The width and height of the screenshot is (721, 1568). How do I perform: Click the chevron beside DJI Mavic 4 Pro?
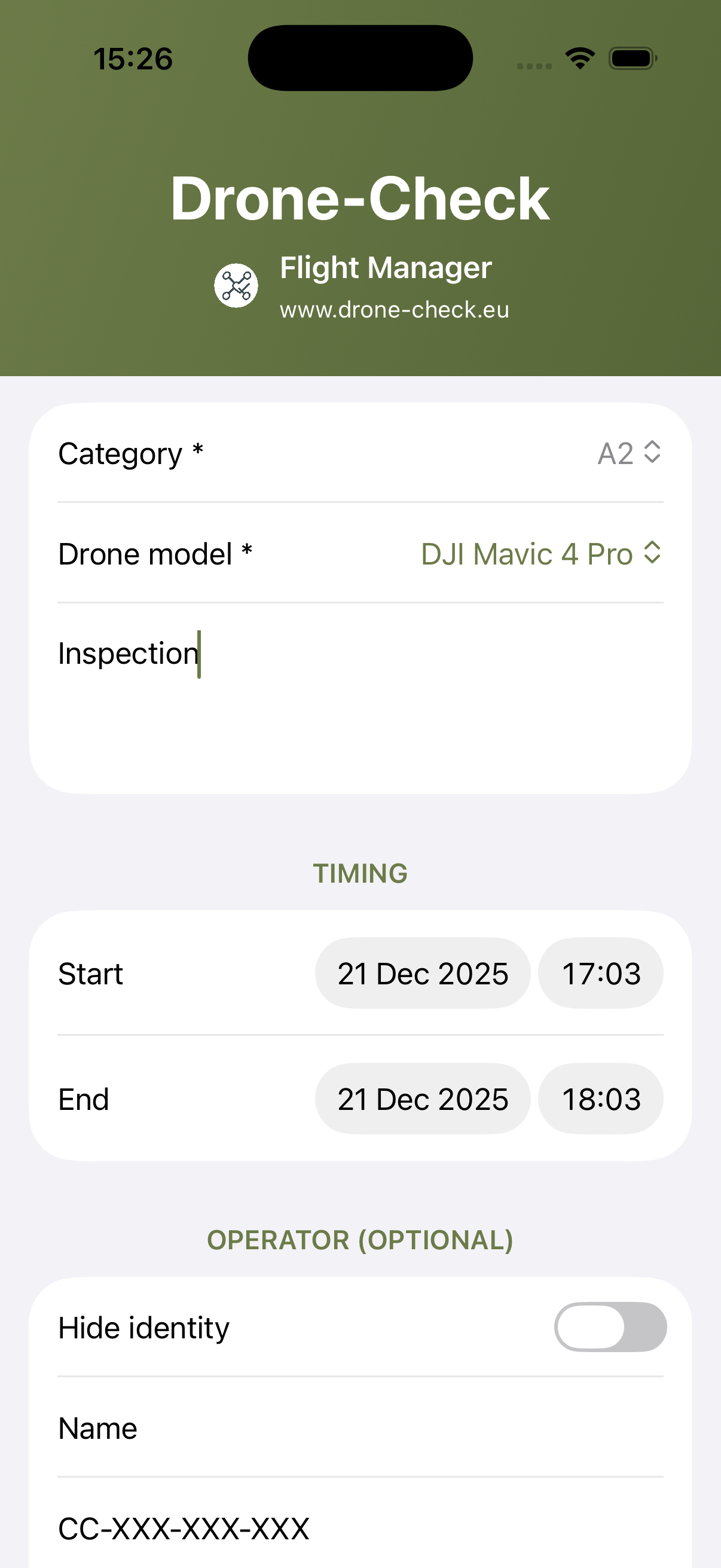click(x=652, y=554)
